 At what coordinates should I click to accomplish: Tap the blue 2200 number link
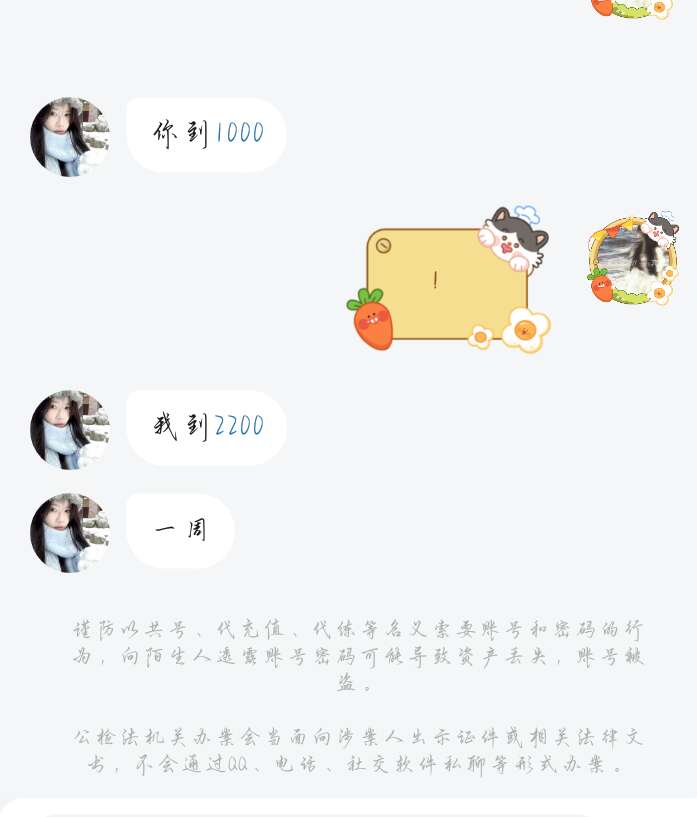point(240,427)
